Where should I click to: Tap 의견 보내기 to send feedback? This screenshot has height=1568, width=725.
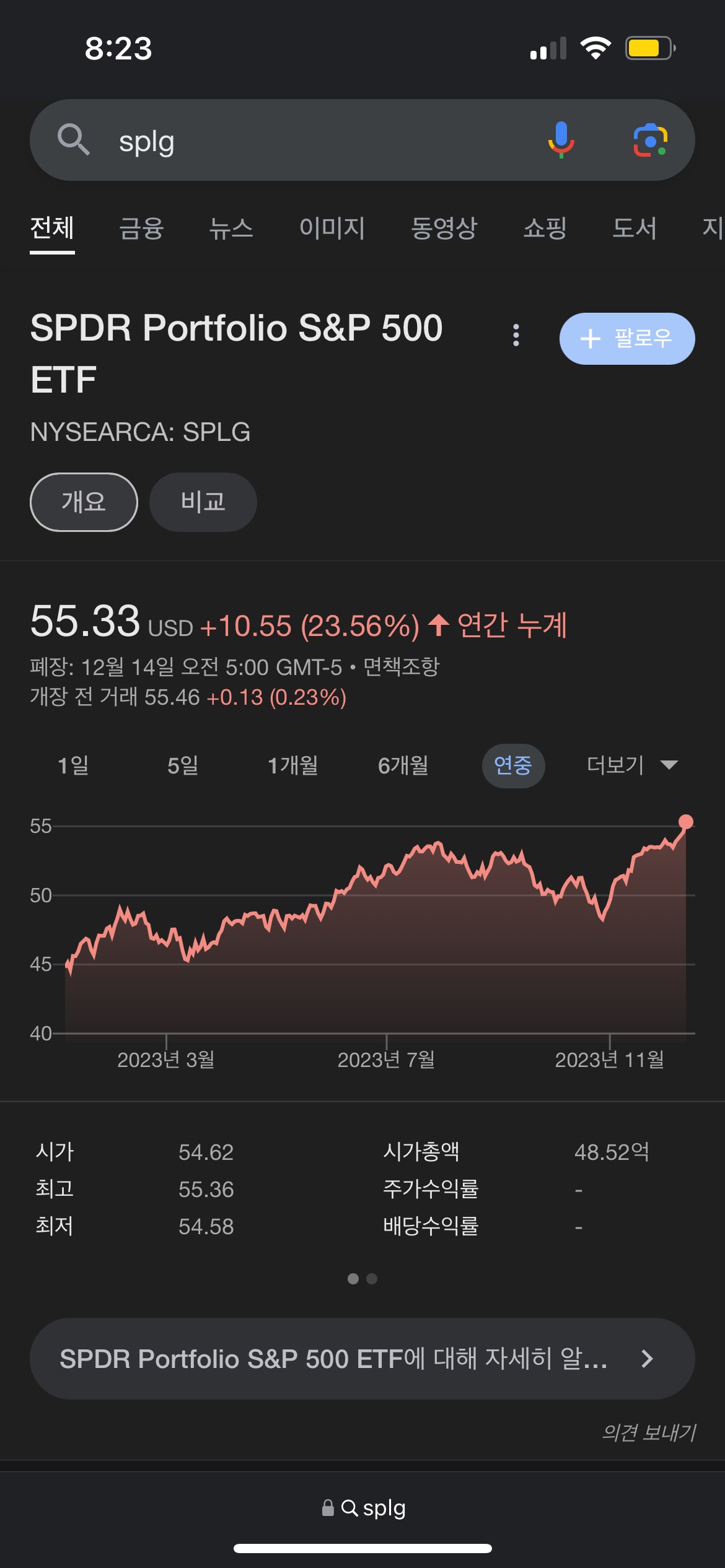tap(649, 1432)
